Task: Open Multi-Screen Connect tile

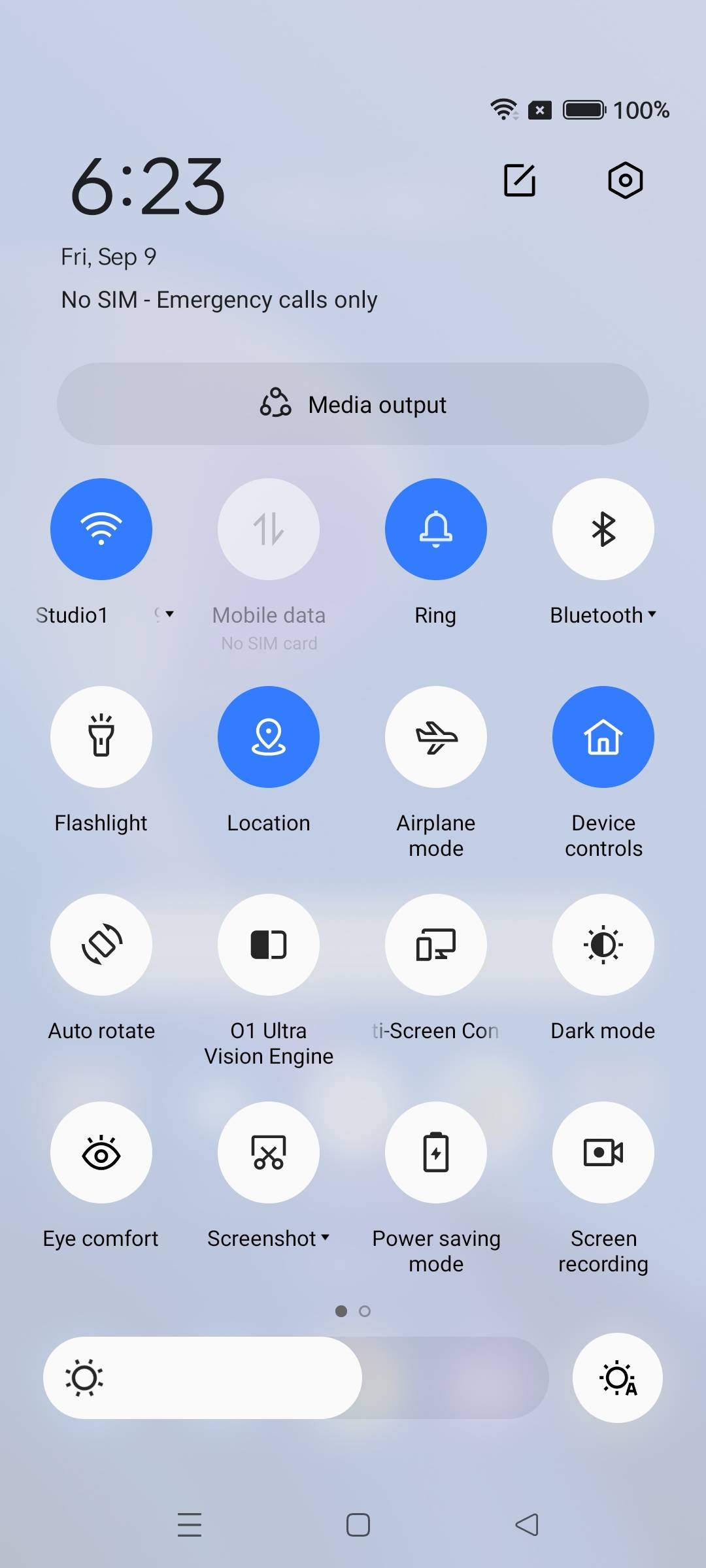Action: coord(436,945)
